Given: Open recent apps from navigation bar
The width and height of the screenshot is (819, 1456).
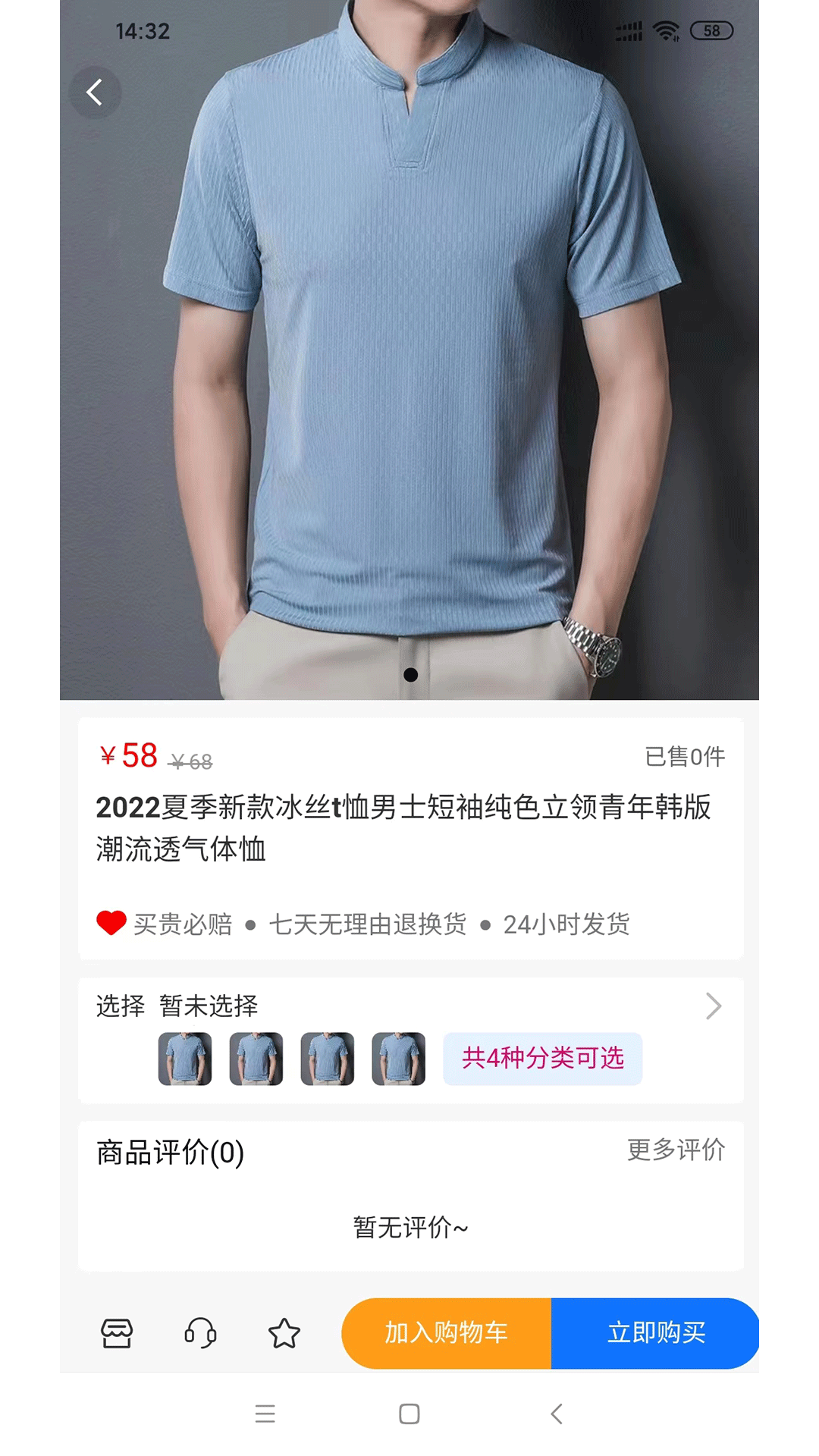Looking at the screenshot, I should (265, 1414).
